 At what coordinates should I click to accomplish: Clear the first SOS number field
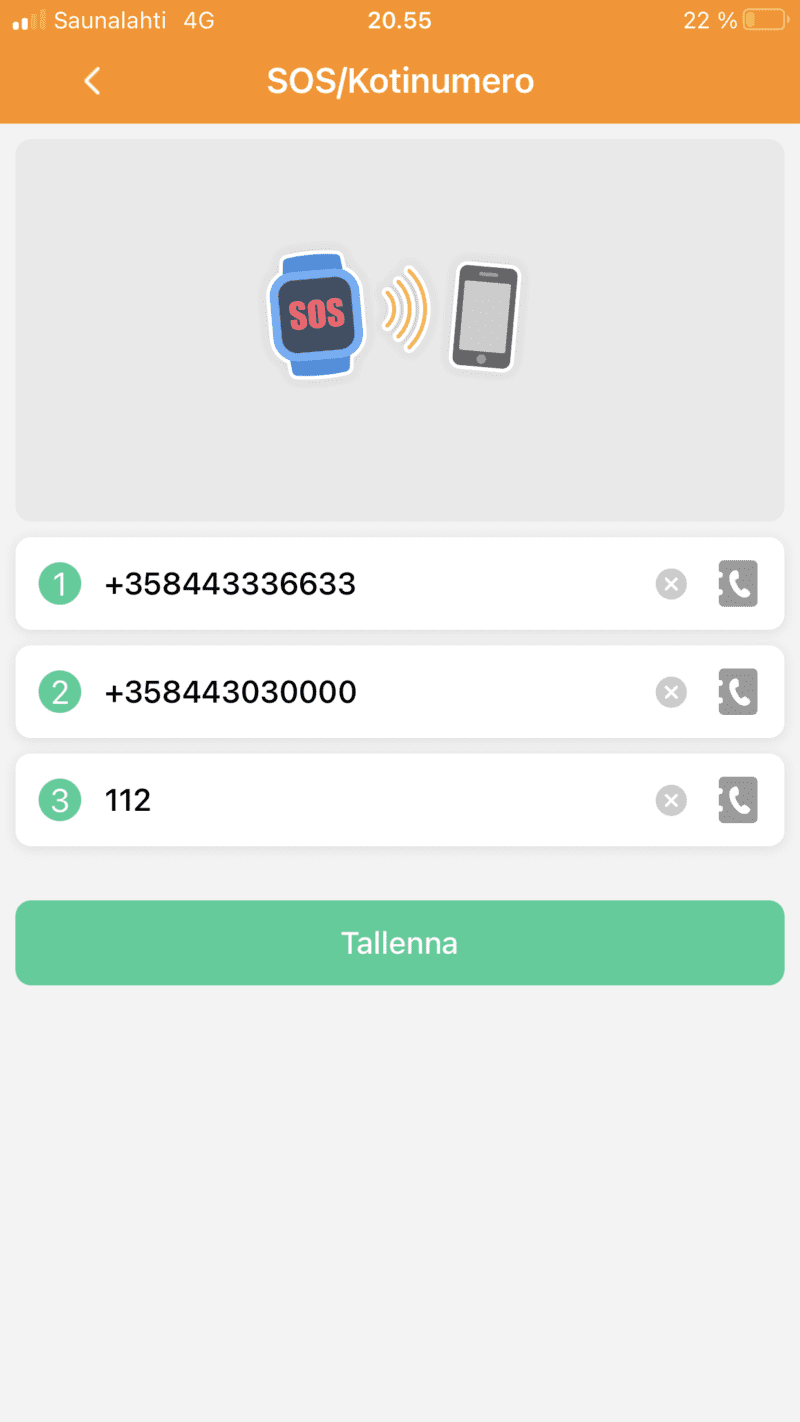[x=671, y=584]
